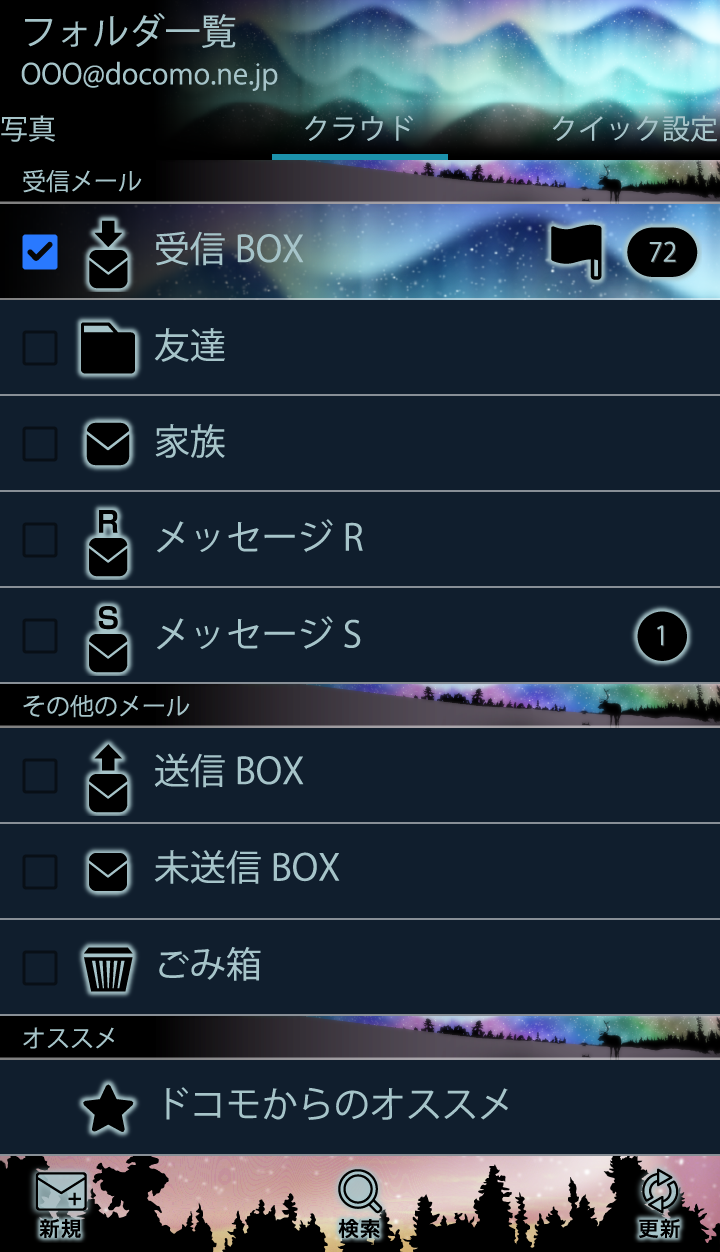The height and width of the screenshot is (1252, 720).
Task: Select the 未送信 BOX checkbox
Action: (40, 872)
